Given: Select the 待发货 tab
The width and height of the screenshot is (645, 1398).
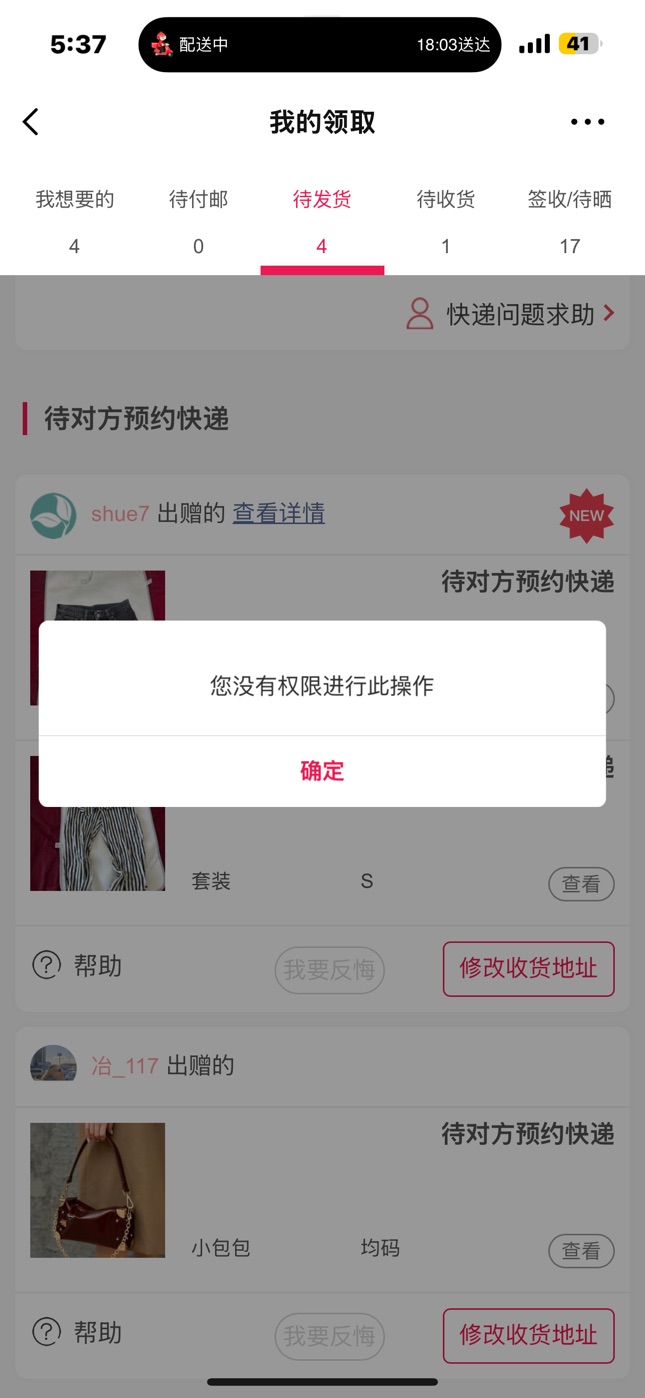Looking at the screenshot, I should [x=322, y=220].
